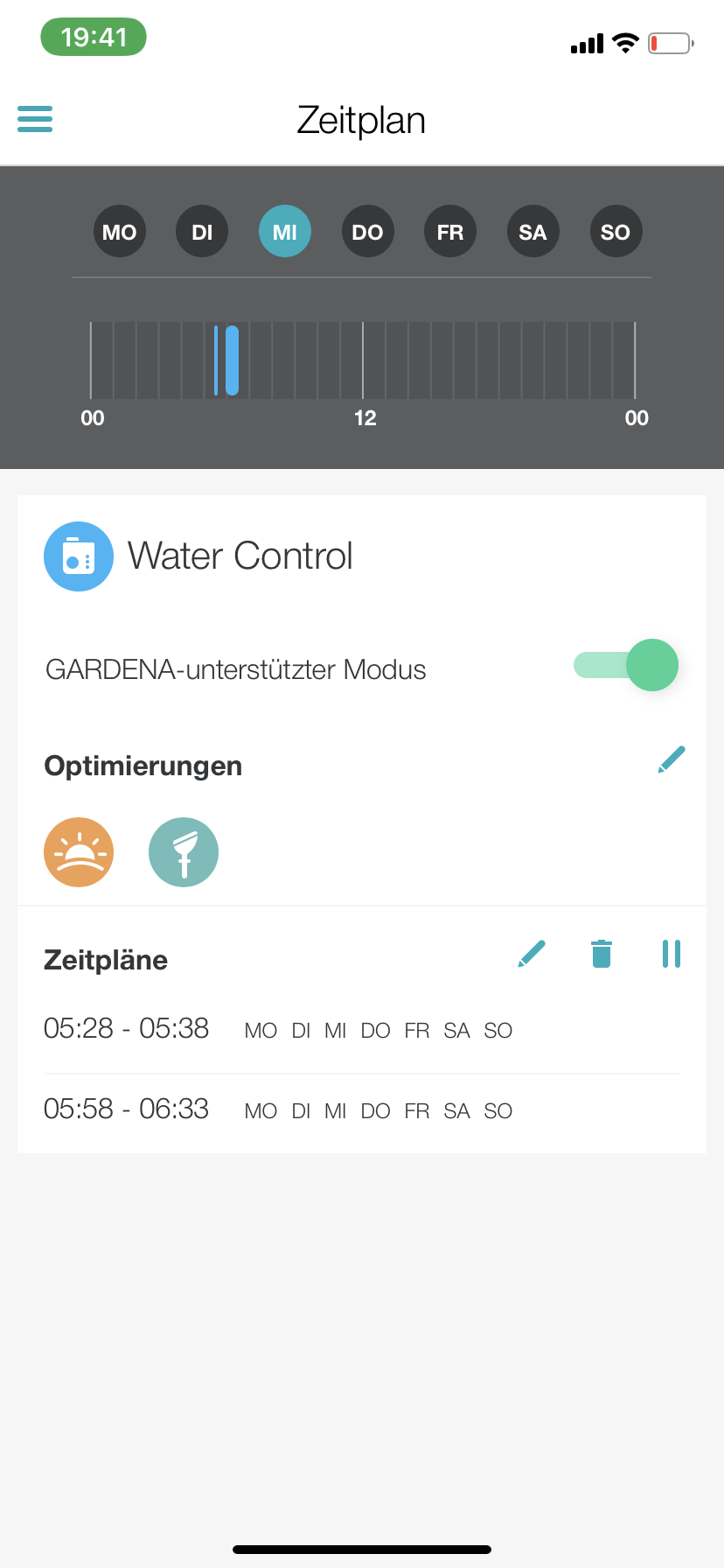Tap the orange sunrise optimization icon
The width and height of the screenshot is (724, 1568).
(79, 852)
